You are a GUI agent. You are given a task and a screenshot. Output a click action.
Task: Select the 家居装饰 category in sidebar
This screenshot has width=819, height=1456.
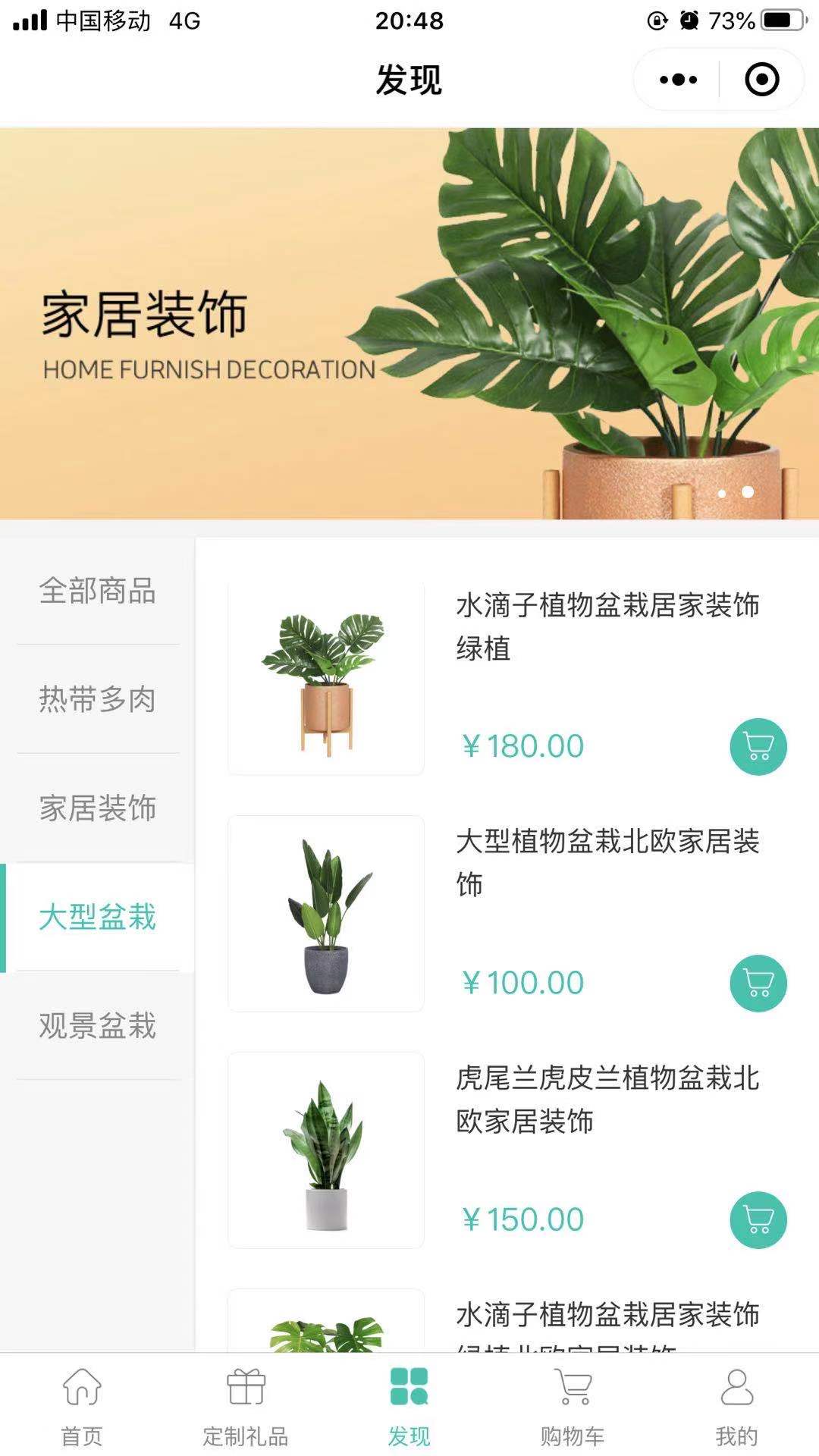(97, 808)
